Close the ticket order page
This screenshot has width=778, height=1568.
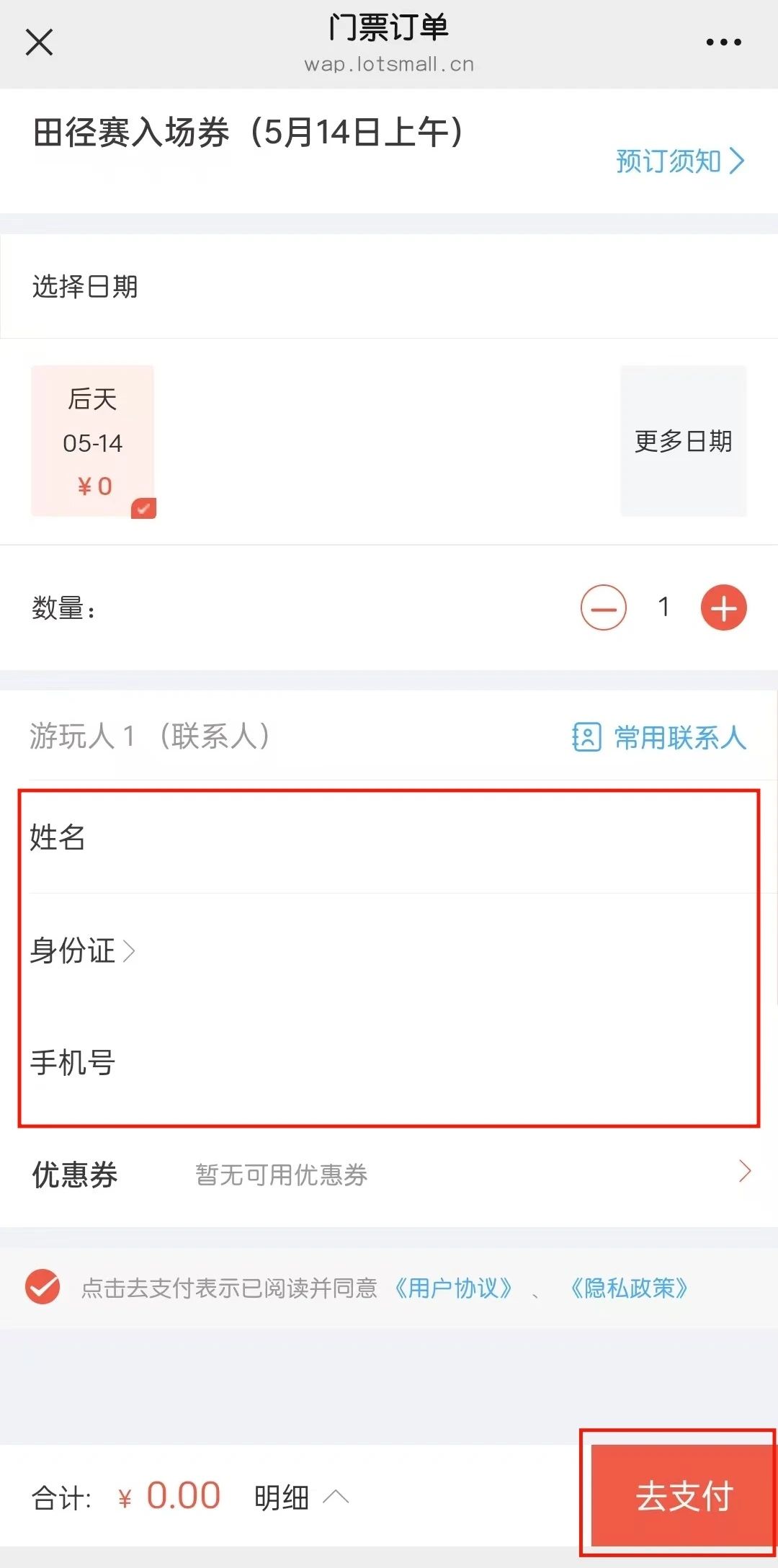[x=40, y=42]
